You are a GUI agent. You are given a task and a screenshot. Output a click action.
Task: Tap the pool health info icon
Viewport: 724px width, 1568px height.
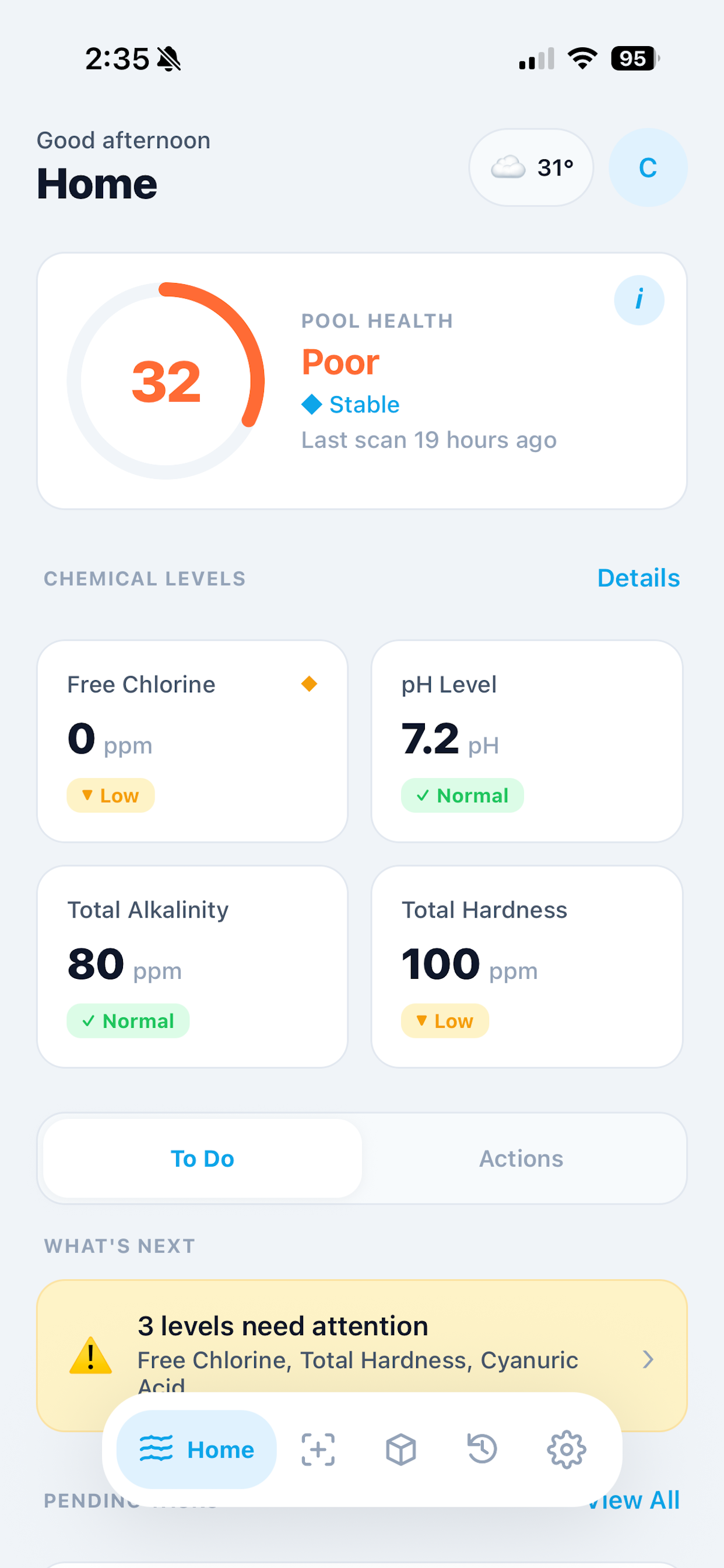[639, 299]
